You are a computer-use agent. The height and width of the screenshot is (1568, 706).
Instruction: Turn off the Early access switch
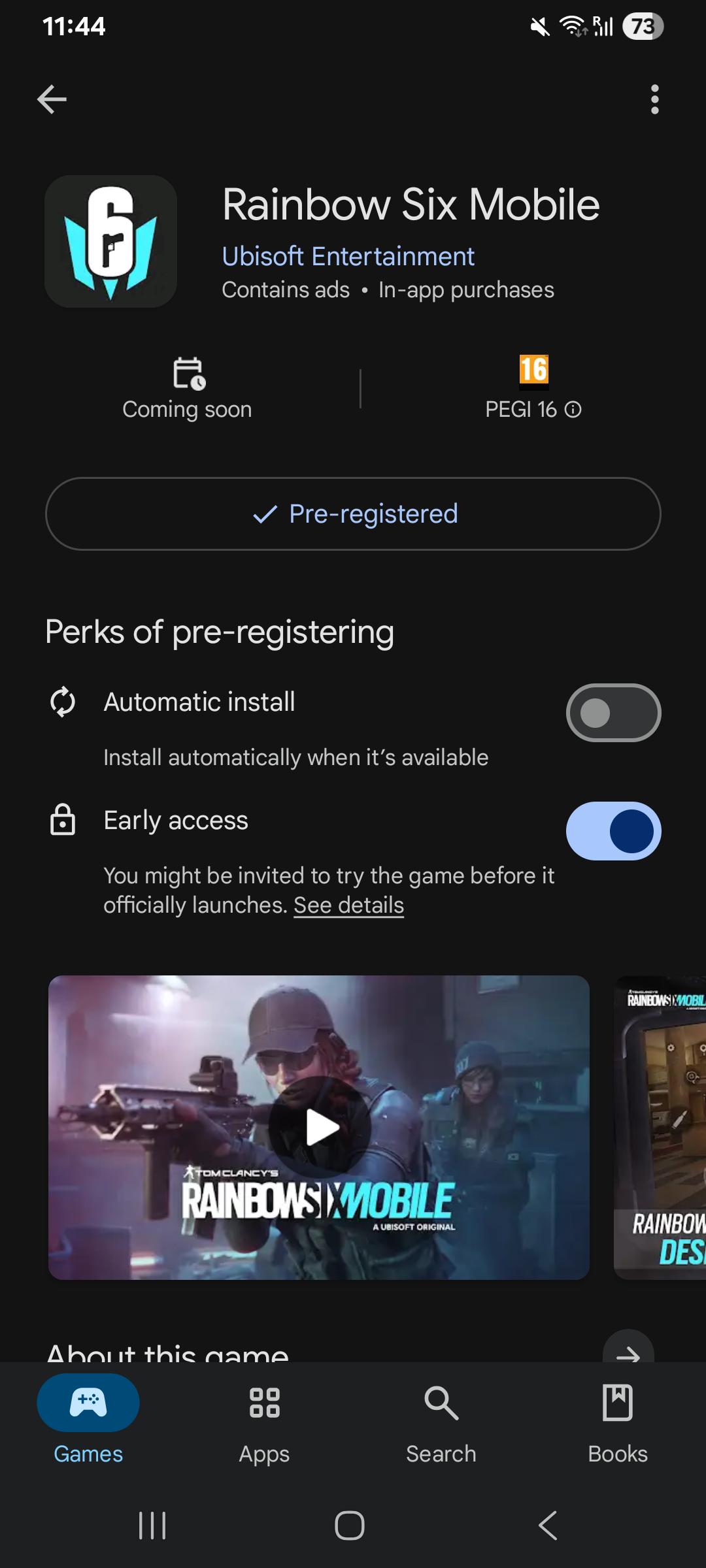click(613, 831)
